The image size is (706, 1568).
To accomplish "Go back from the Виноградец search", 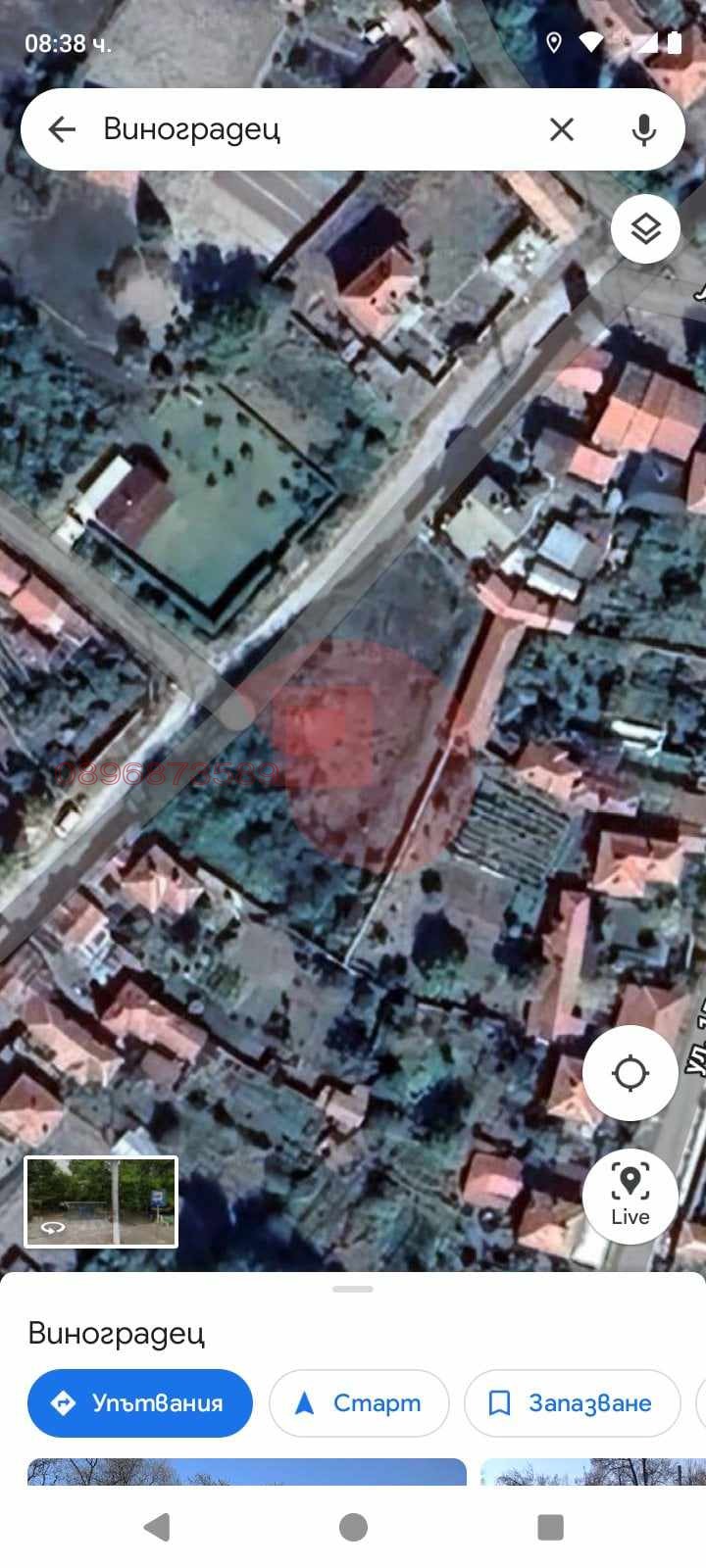I will click(x=62, y=129).
